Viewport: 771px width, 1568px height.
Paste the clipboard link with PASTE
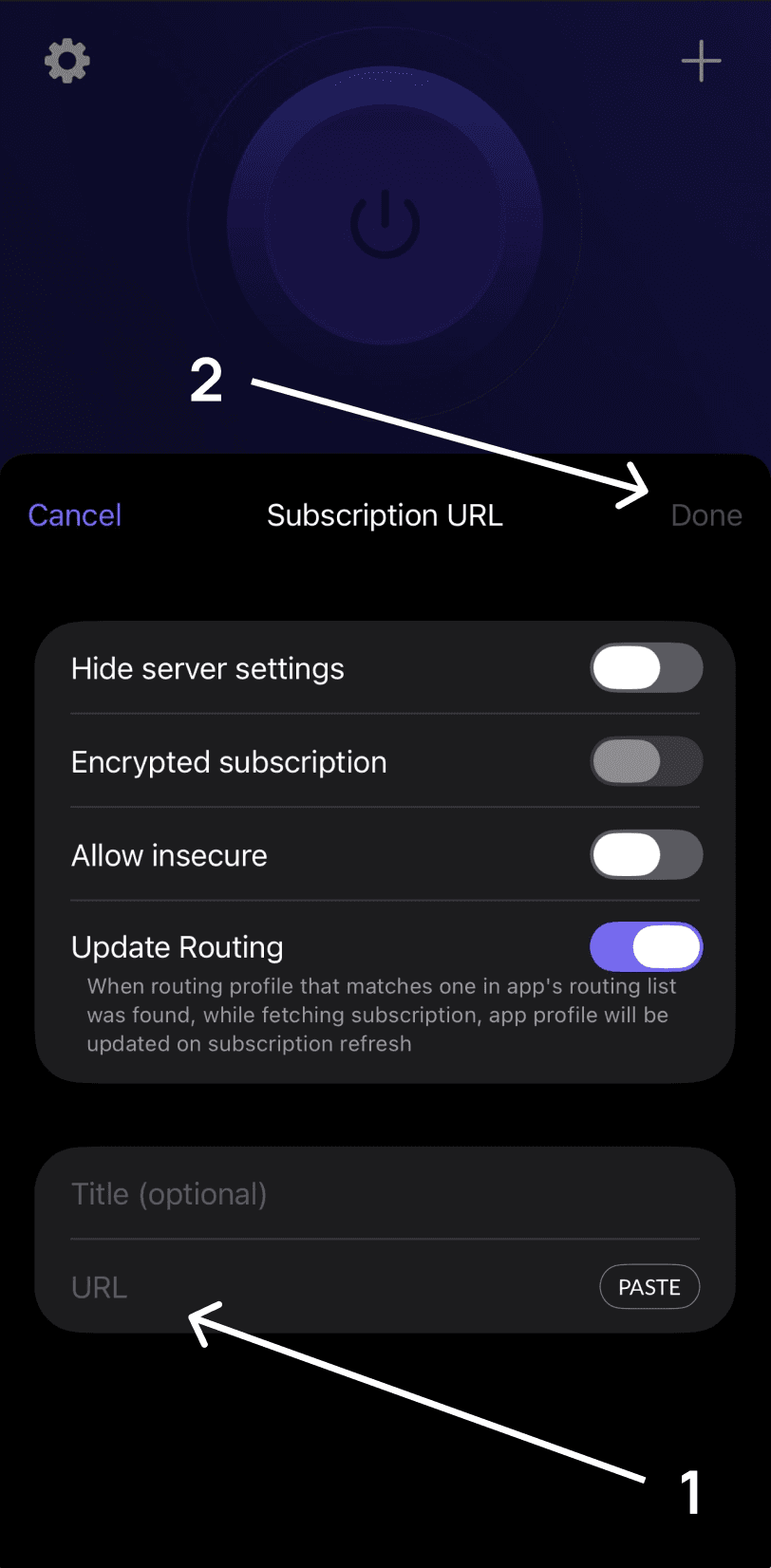pyautogui.click(x=649, y=1288)
